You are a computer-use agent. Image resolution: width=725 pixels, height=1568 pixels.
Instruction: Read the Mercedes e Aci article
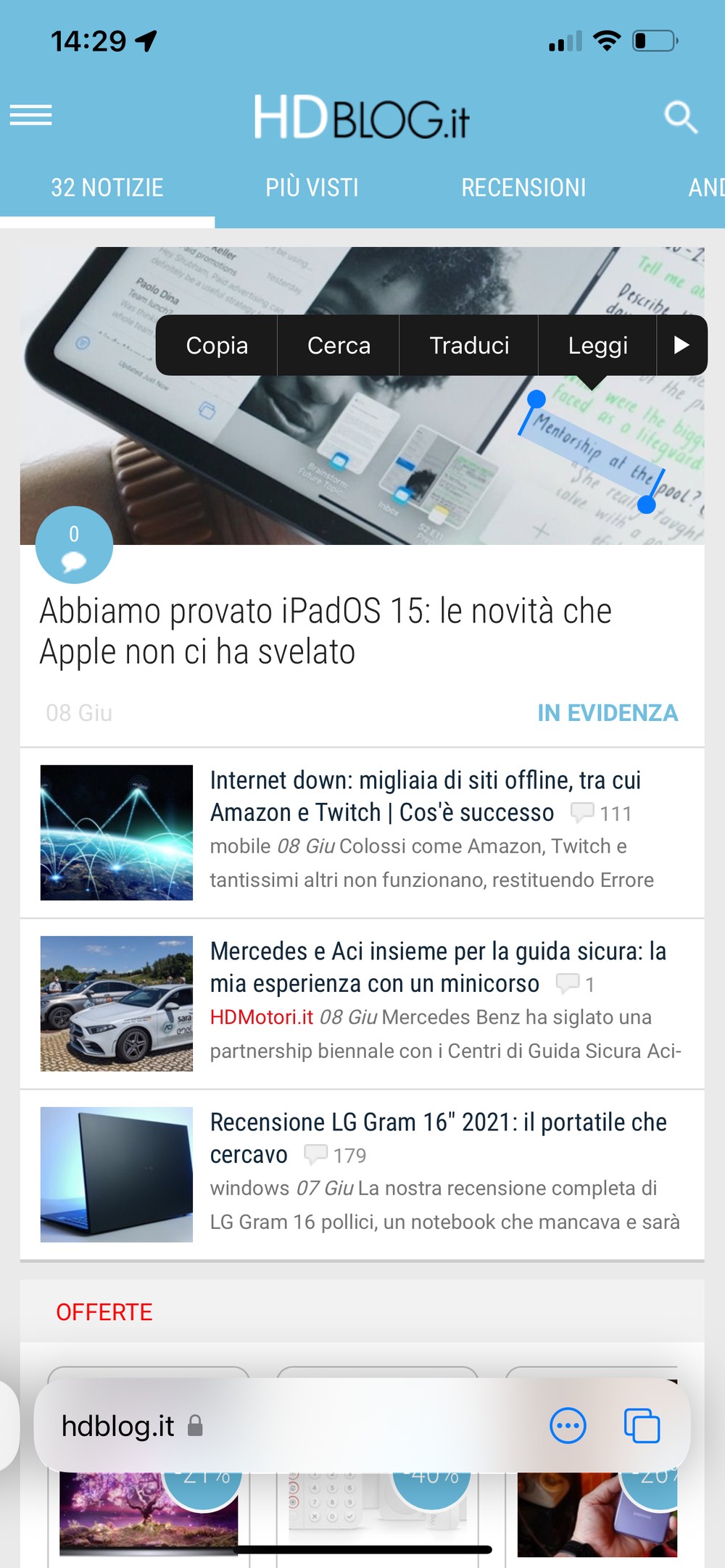pyautogui.click(x=438, y=967)
